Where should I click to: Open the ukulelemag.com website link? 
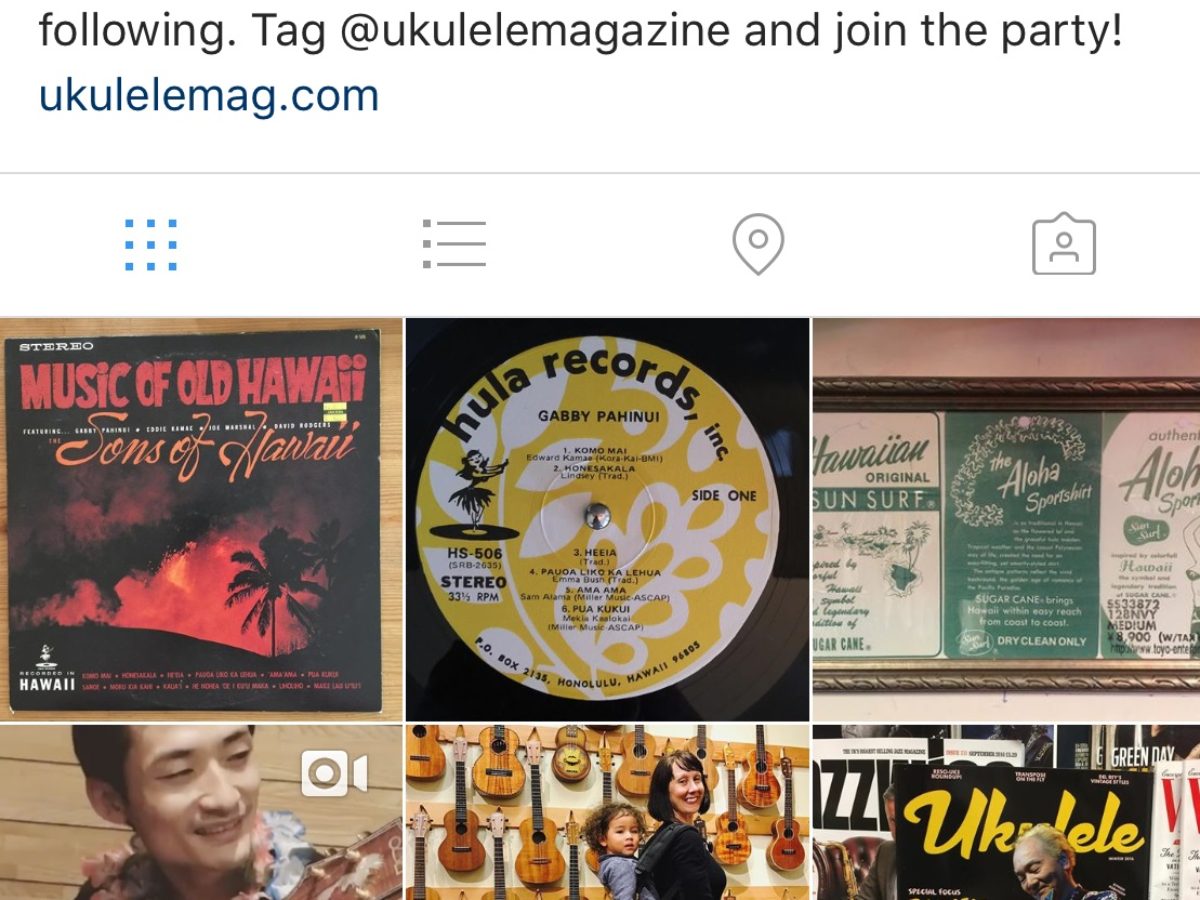point(209,96)
